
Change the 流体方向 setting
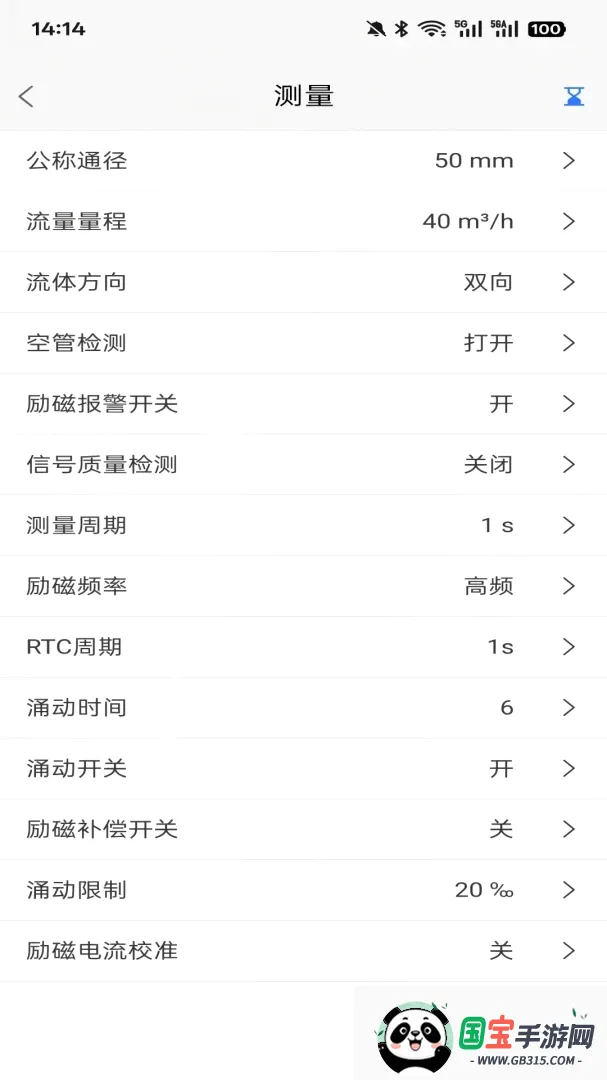[x=303, y=282]
